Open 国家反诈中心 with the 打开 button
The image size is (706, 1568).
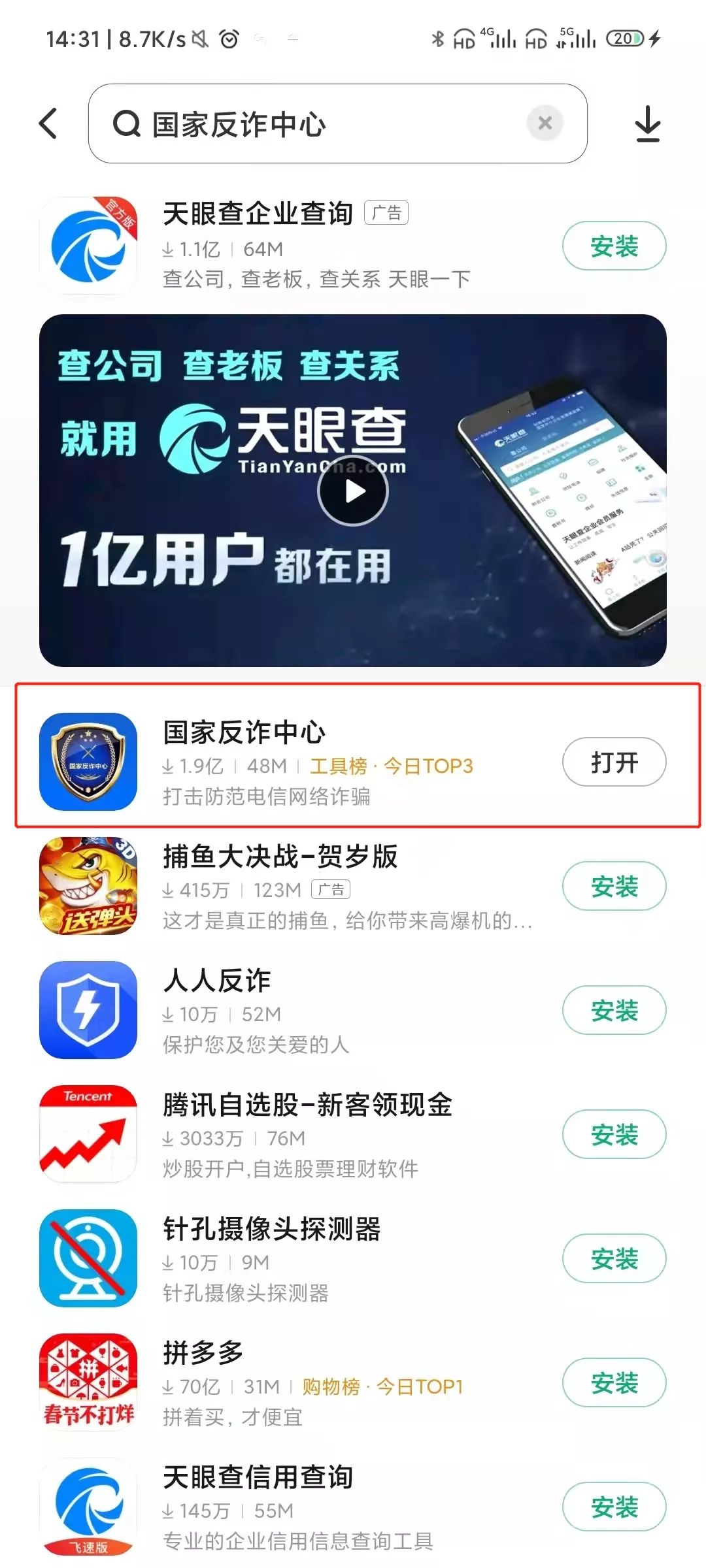pos(613,761)
